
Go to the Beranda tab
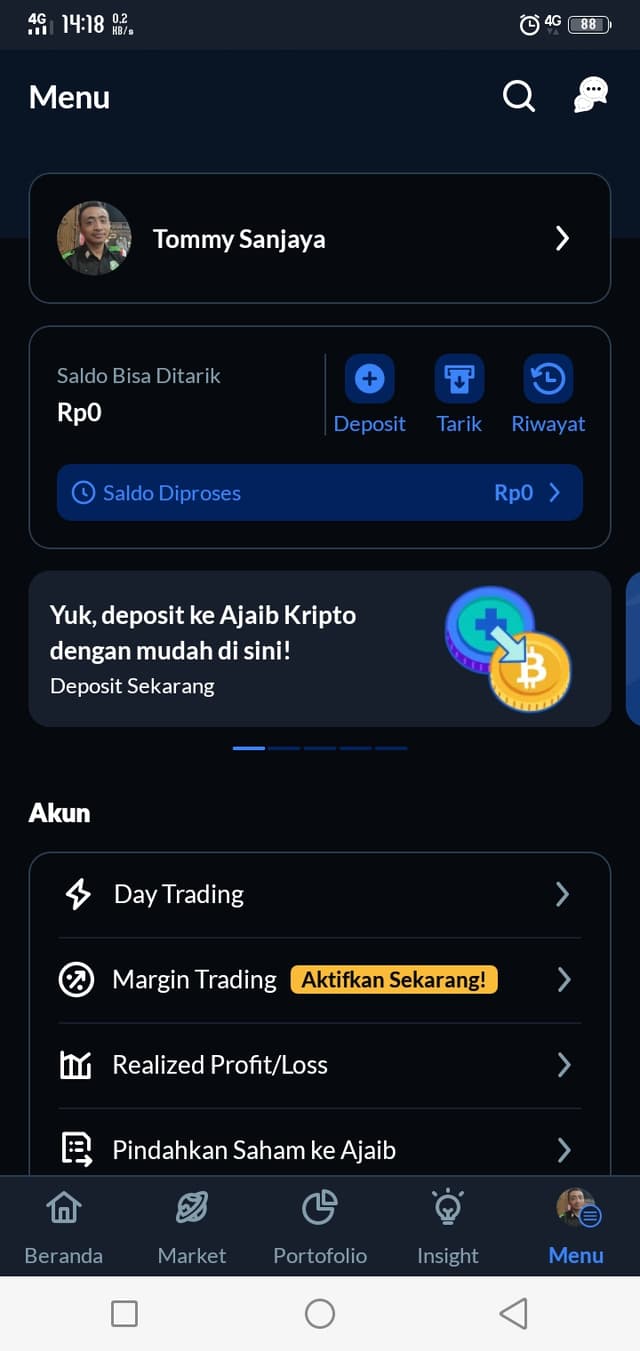[64, 1227]
